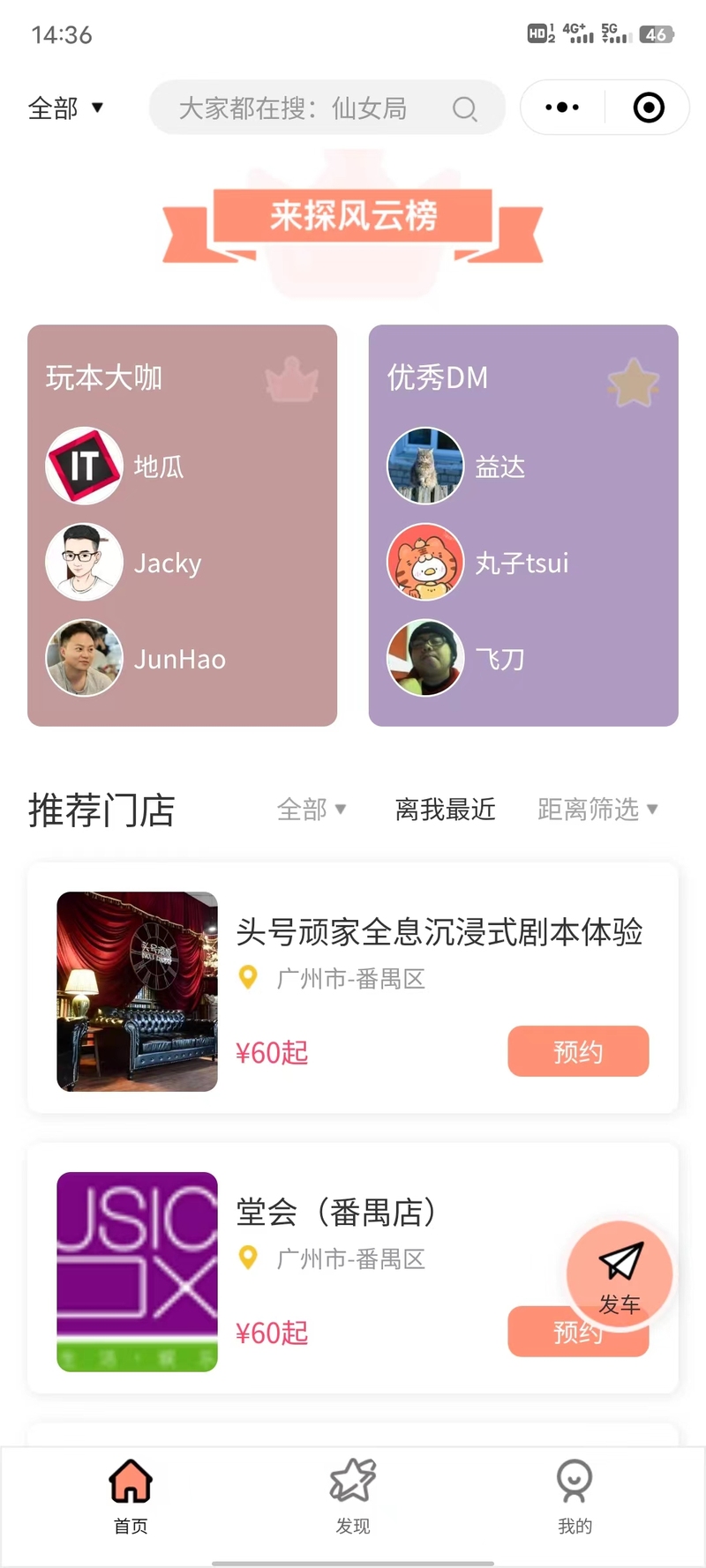This screenshot has height=1568, width=706.
Task: Open DM 飞刀's profile
Action: click(x=459, y=659)
